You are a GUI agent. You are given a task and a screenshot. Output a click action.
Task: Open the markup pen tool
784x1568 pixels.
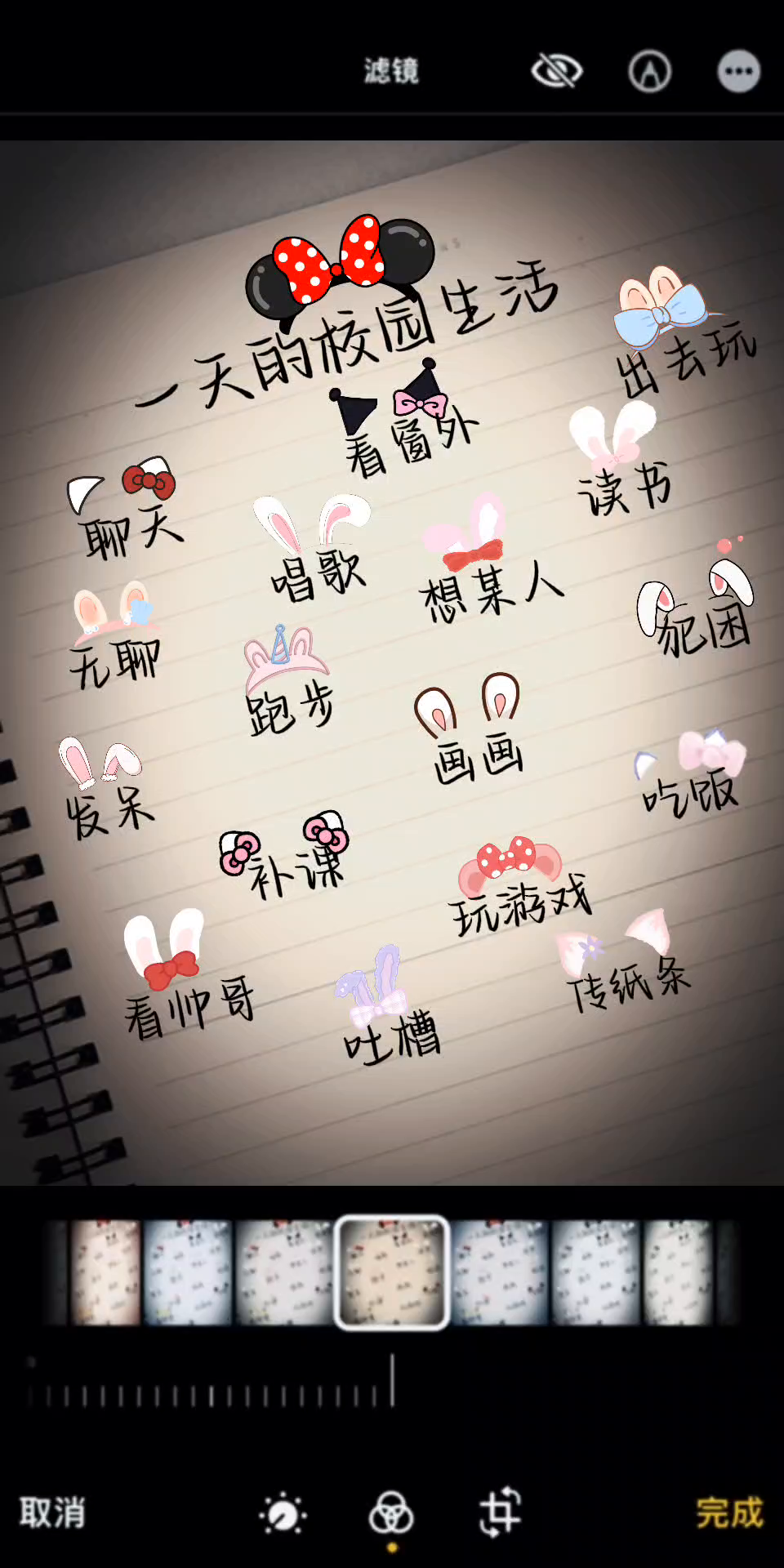click(x=649, y=71)
